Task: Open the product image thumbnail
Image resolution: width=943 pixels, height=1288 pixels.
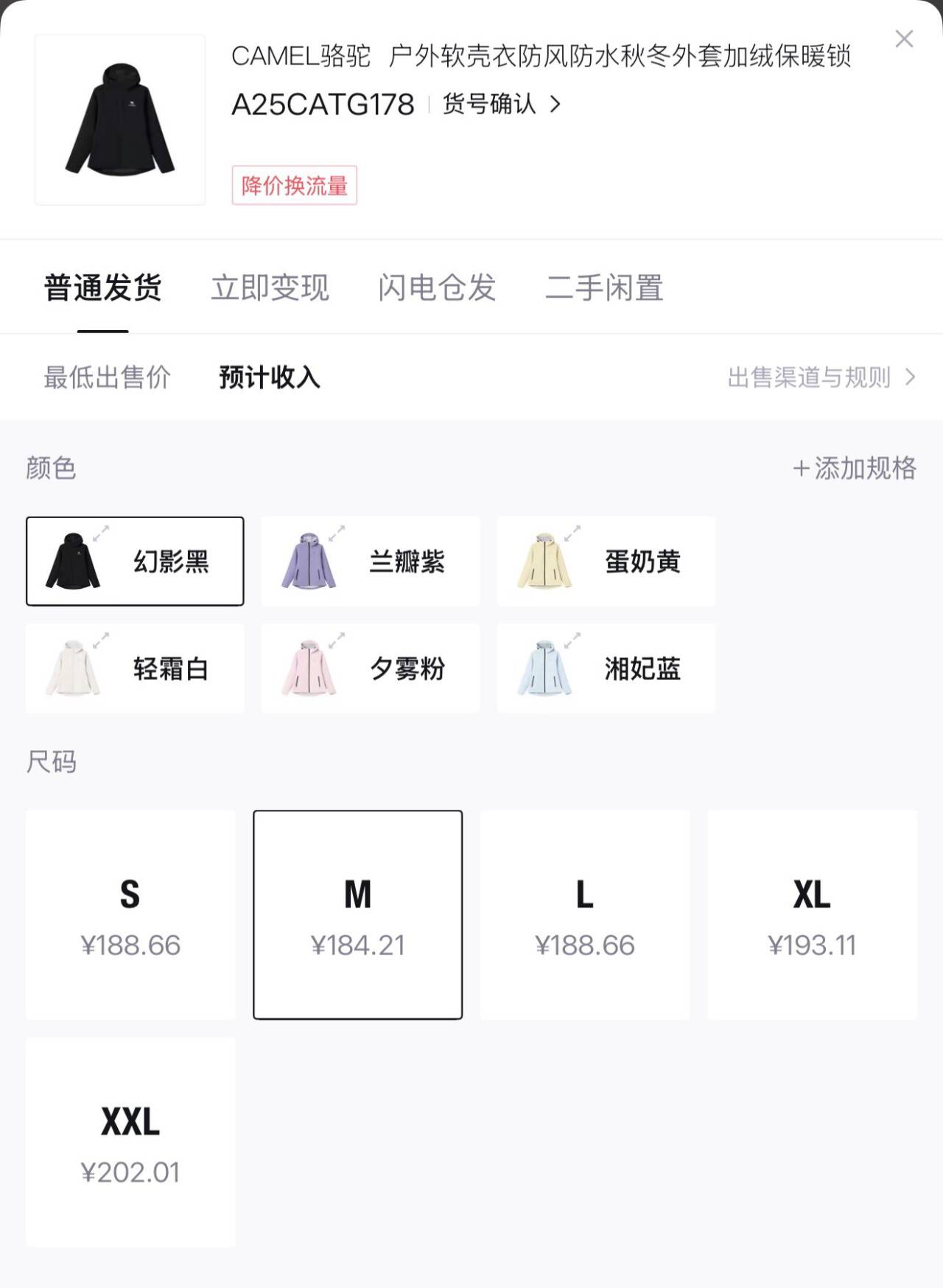Action: (x=120, y=119)
